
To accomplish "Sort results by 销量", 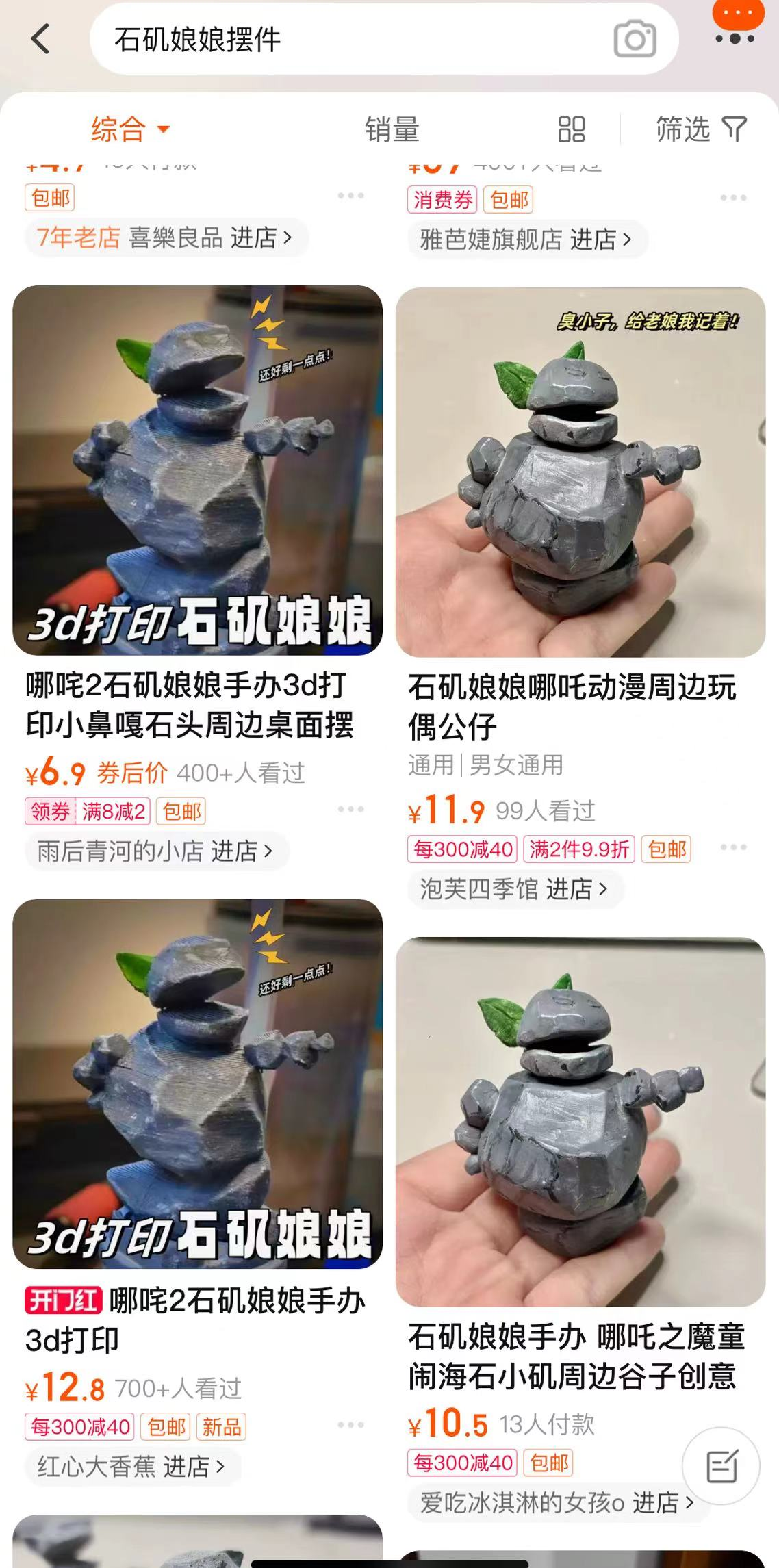I will click(x=392, y=129).
